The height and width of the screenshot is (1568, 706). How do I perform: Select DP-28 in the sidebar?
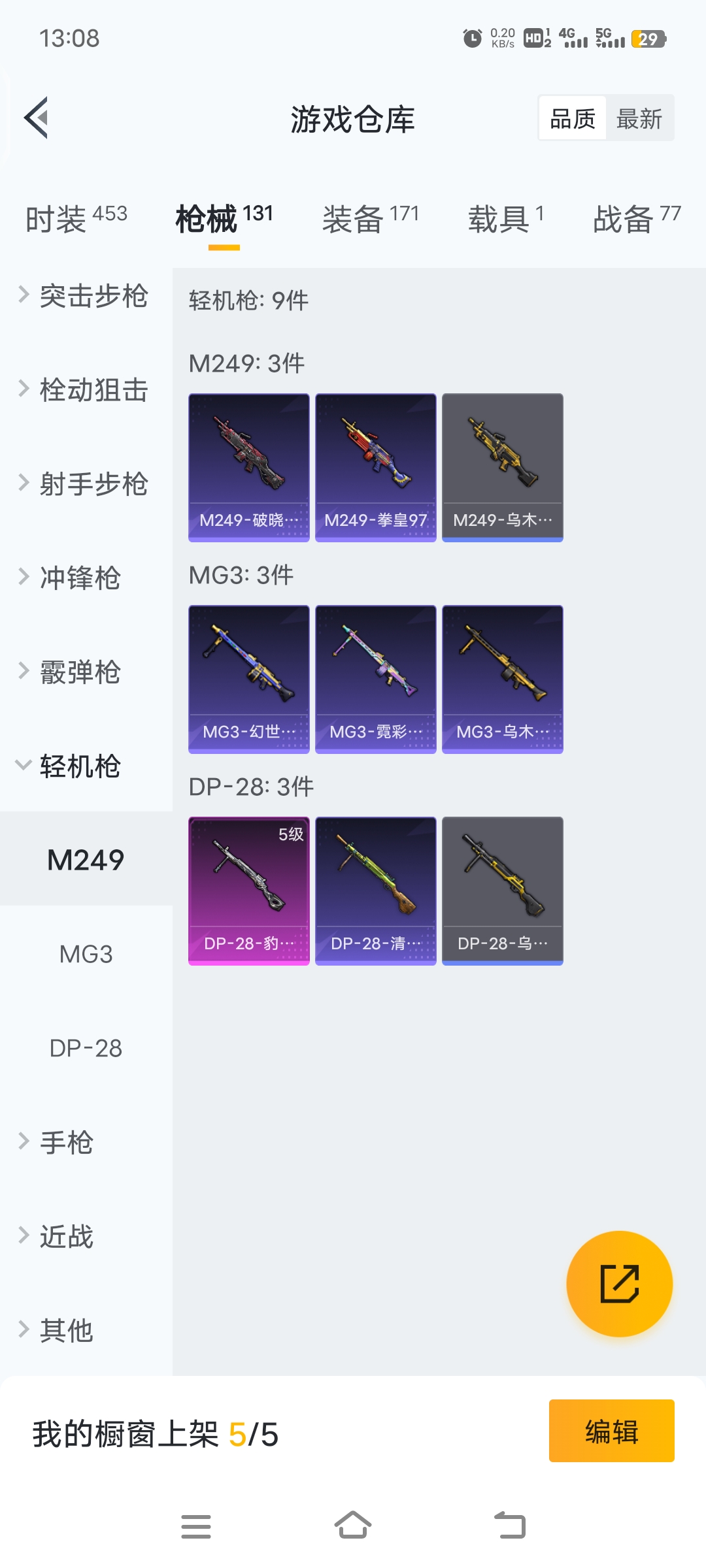coord(86,1049)
